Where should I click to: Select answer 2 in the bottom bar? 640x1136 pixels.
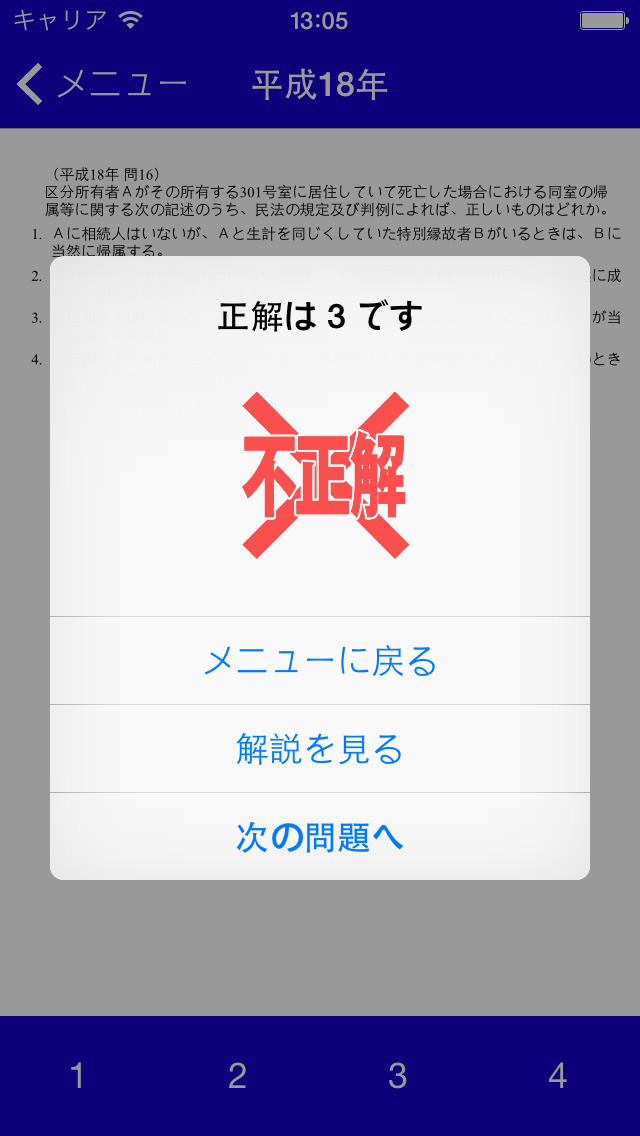tap(238, 1076)
